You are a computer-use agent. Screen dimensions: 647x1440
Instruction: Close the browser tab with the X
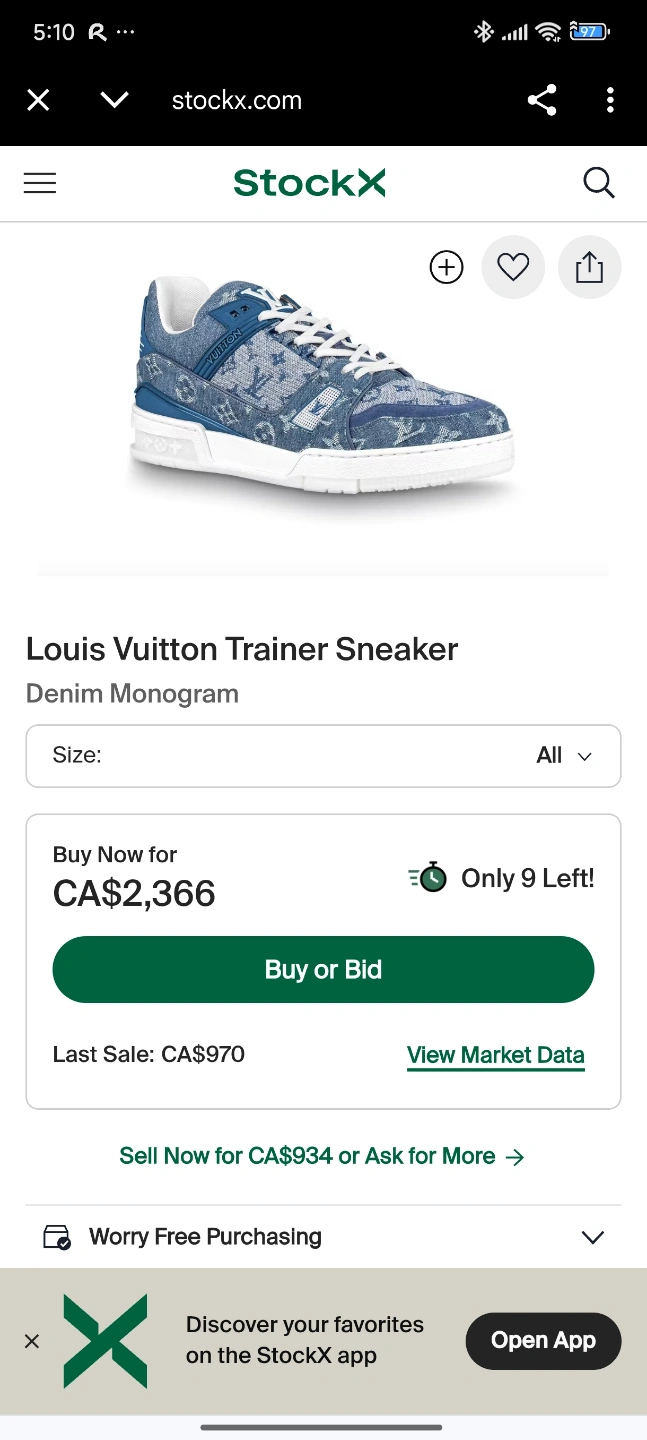pos(38,100)
